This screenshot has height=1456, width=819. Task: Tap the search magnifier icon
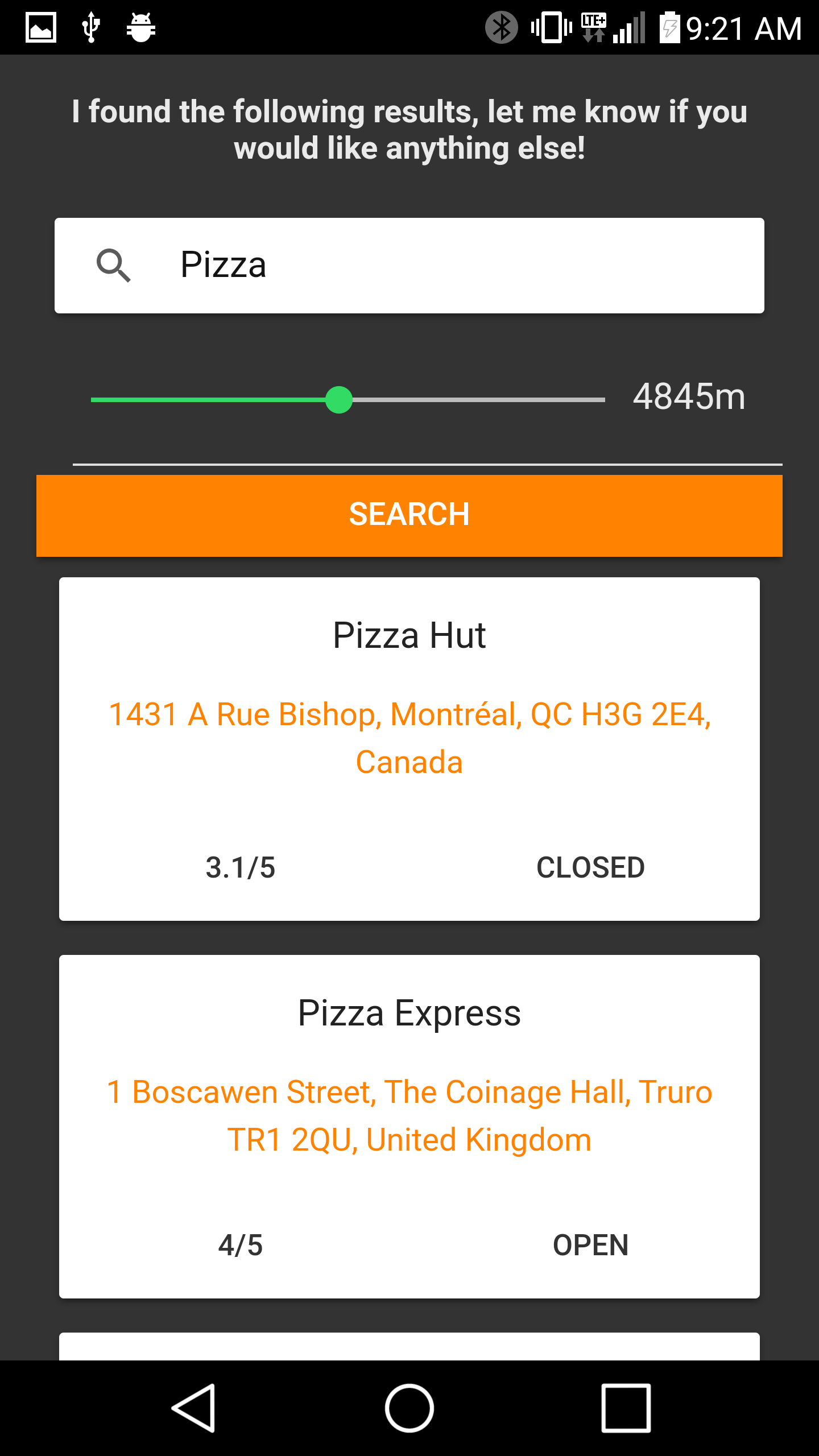[114, 266]
